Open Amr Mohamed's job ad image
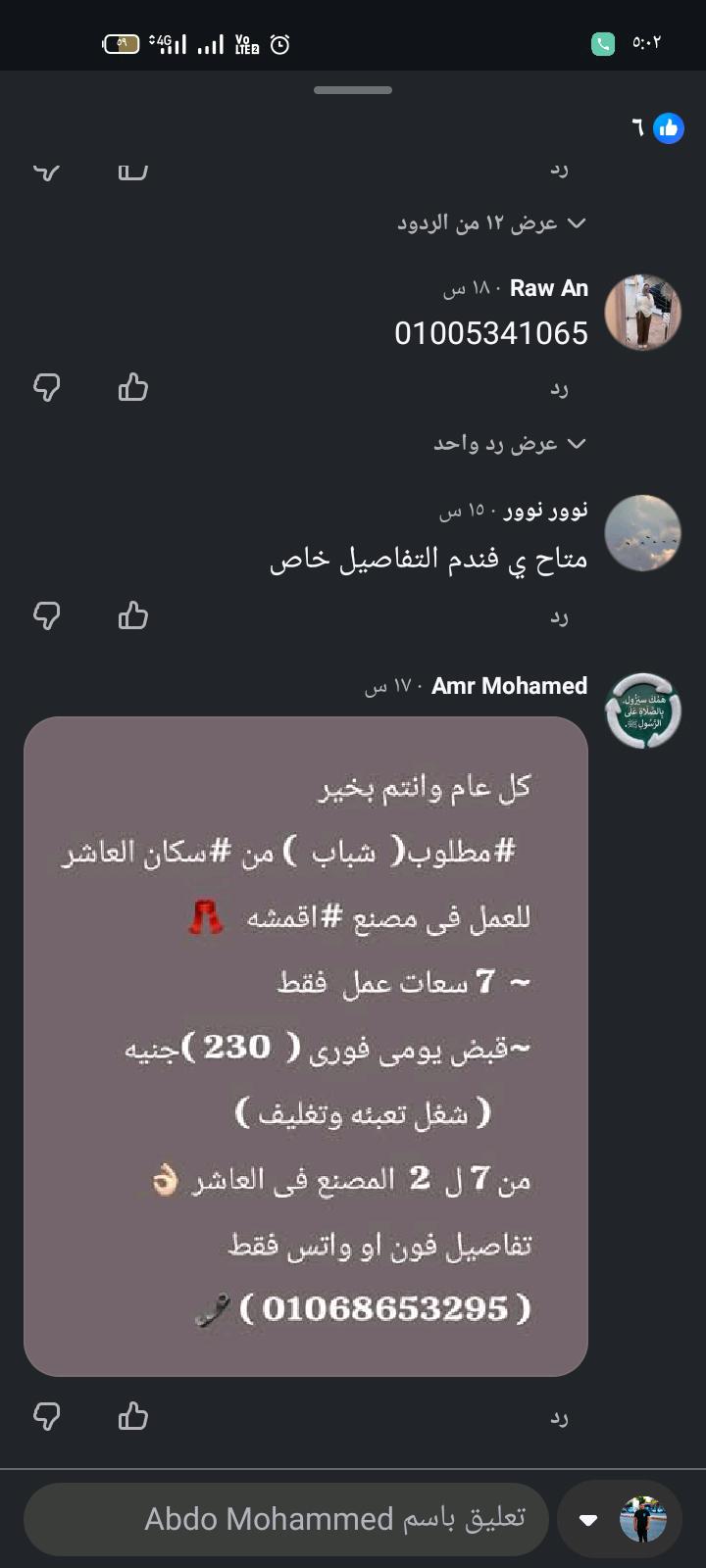This screenshot has width=706, height=1568. pos(306,1046)
